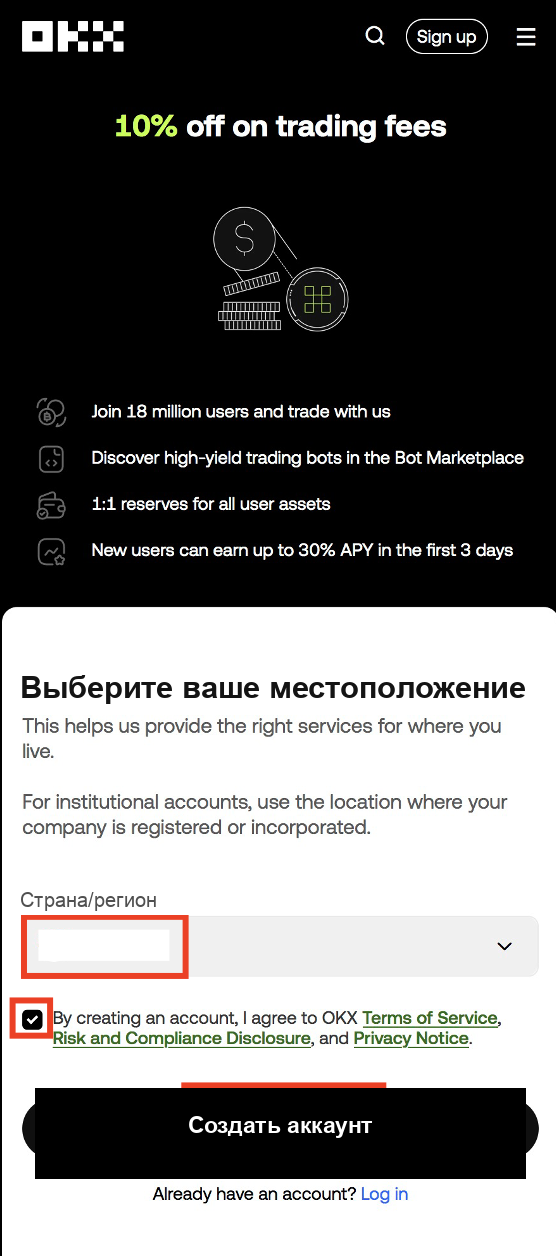Open Risk and Compliance Disclosure link

181,1038
